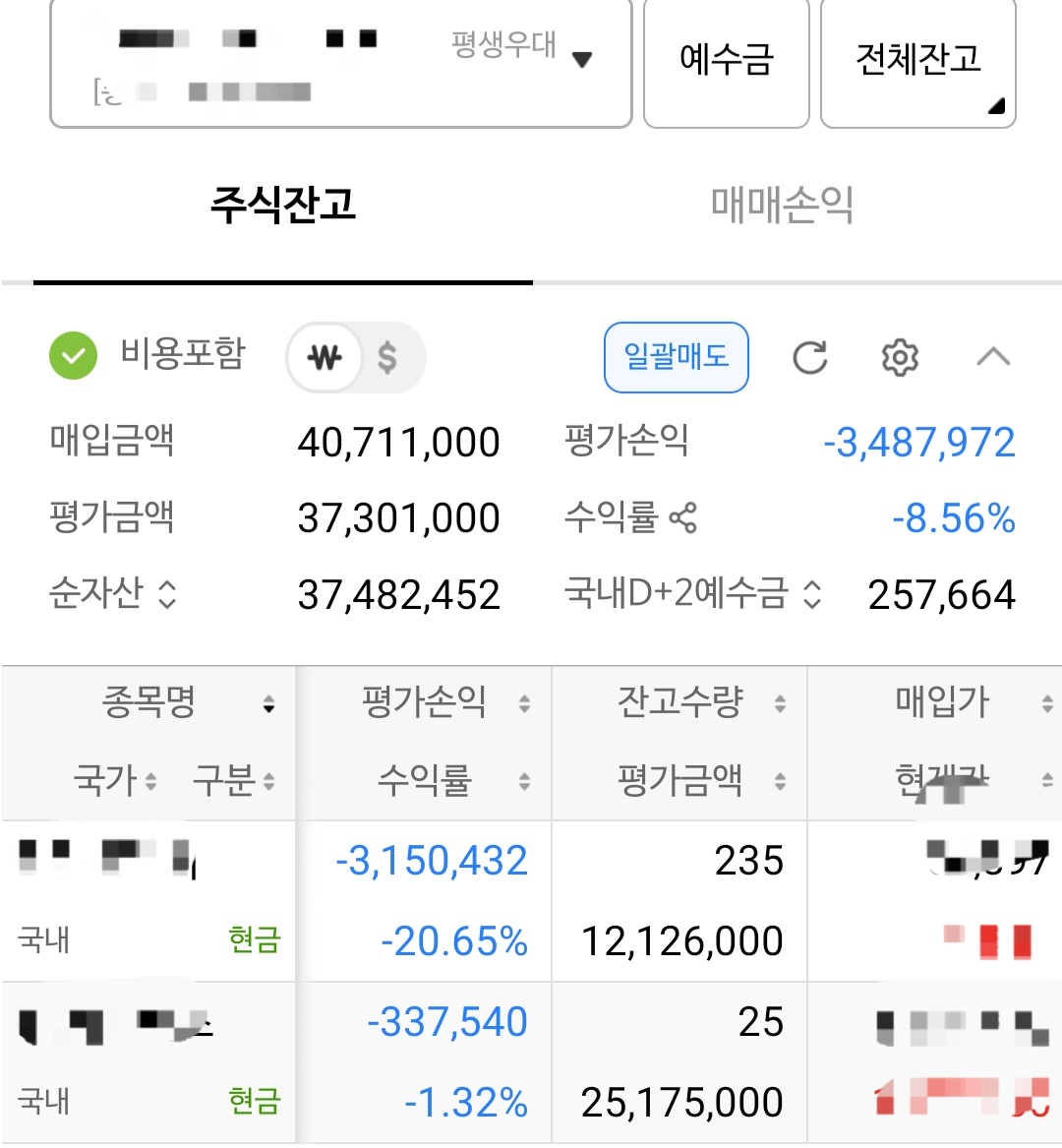
Task: Switch to the 매매손익 tab
Action: (x=782, y=206)
